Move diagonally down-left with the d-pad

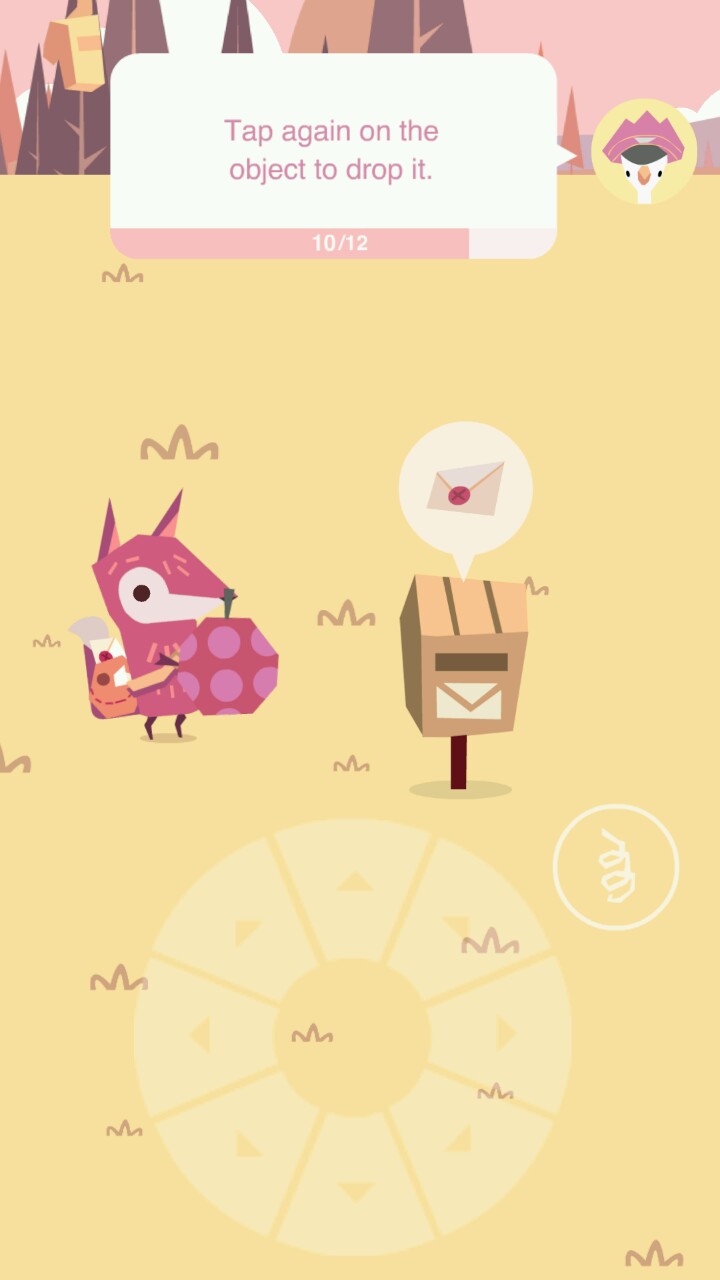point(244,1142)
